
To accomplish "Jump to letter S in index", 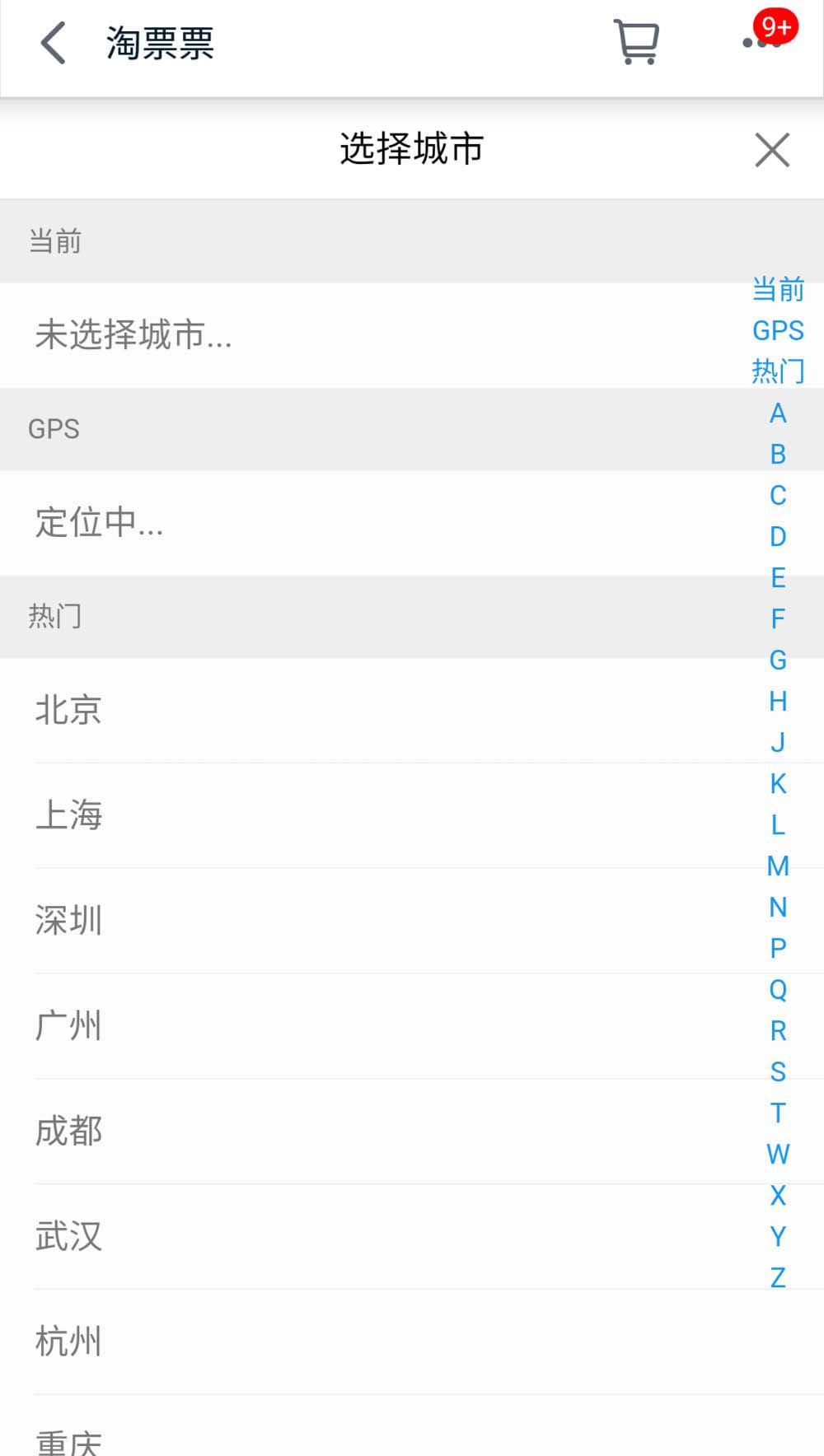I will coord(778,1072).
